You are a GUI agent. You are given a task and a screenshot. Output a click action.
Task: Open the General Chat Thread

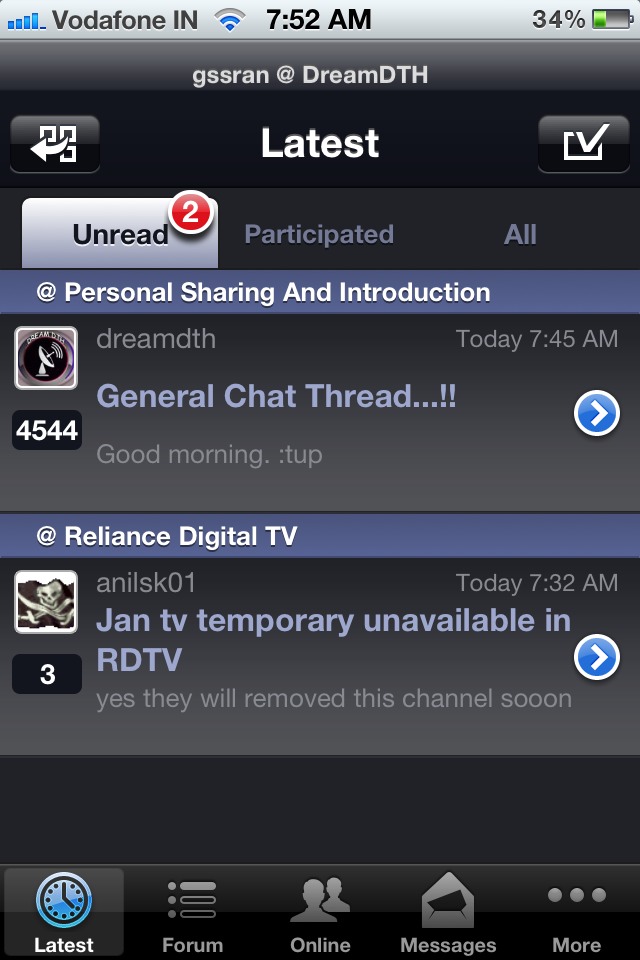(x=276, y=396)
